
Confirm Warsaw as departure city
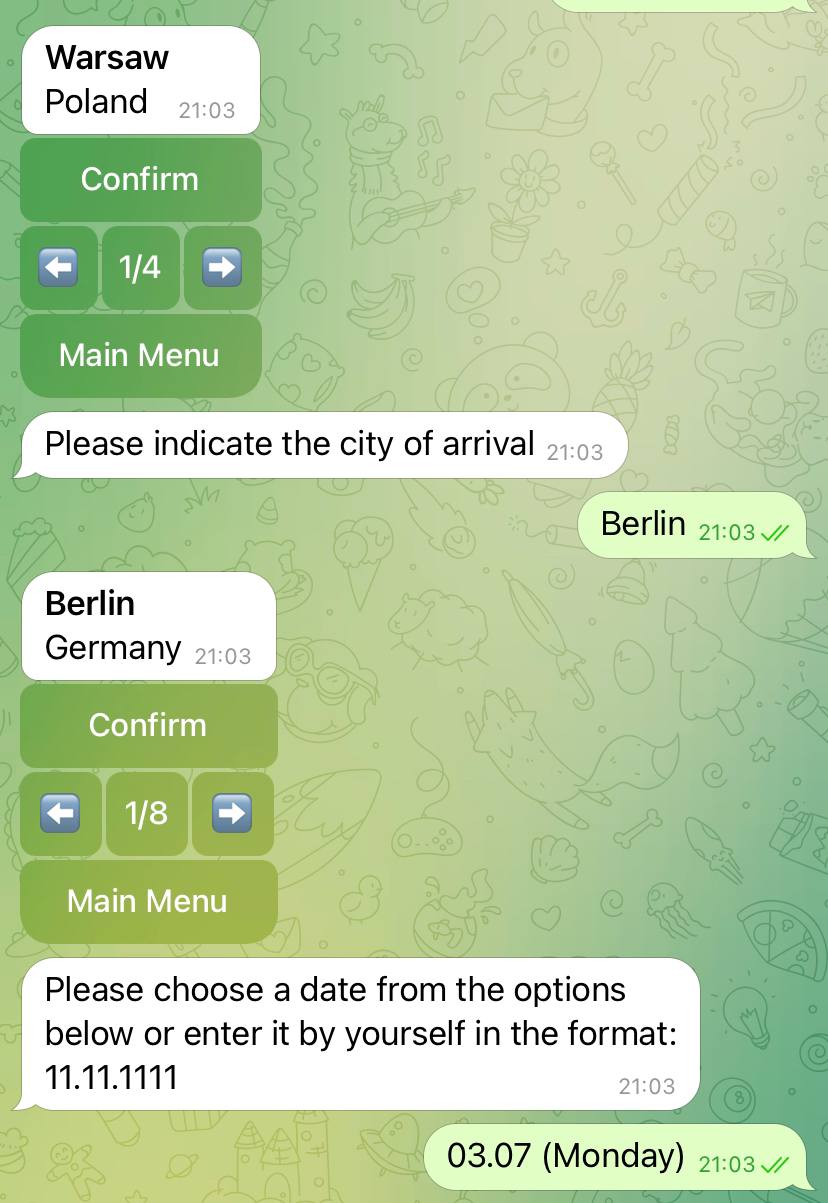point(140,180)
